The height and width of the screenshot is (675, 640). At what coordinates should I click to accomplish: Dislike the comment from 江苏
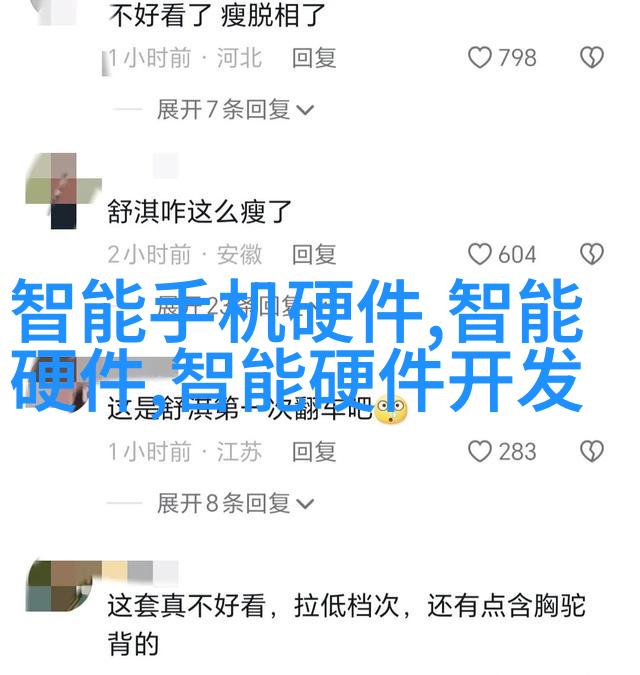pyautogui.click(x=593, y=451)
